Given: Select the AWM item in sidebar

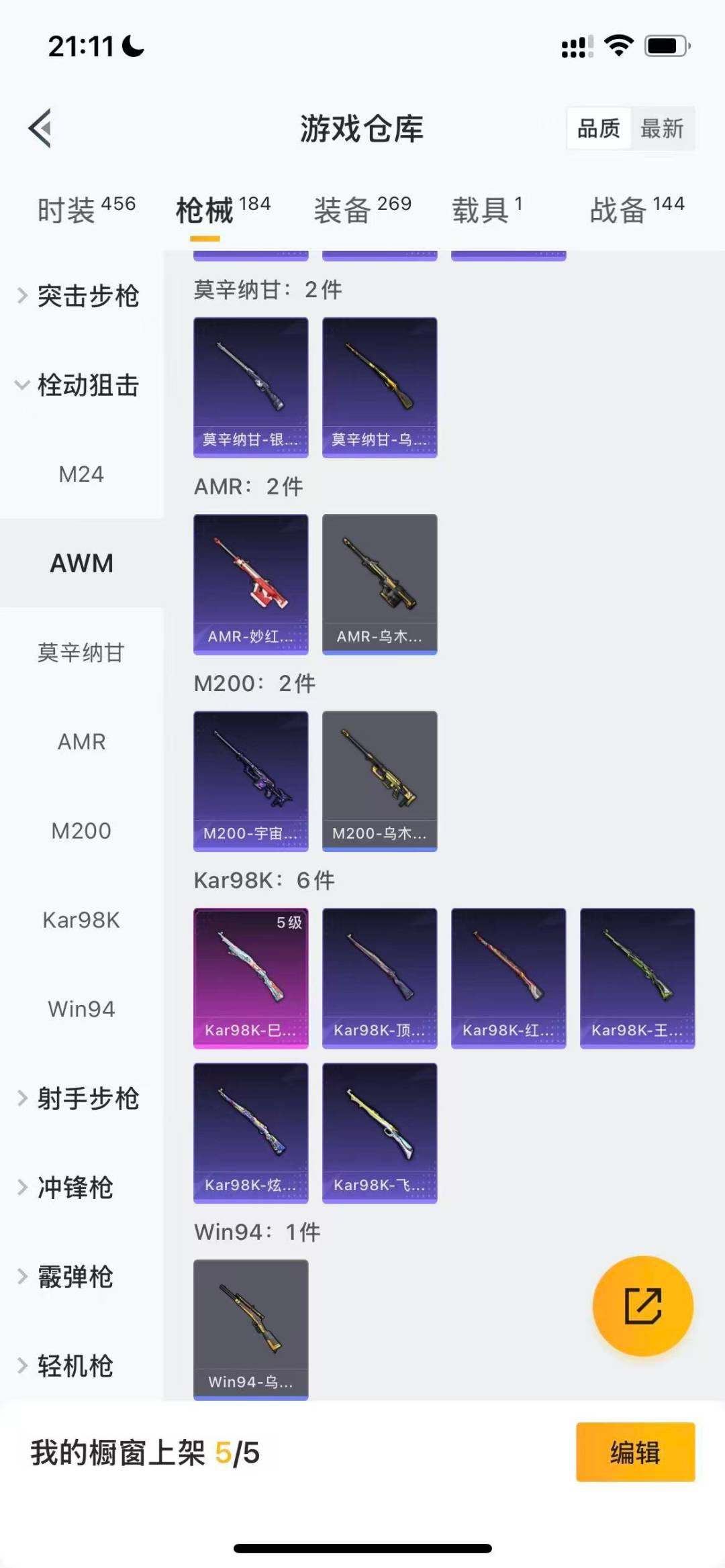Looking at the screenshot, I should [x=81, y=564].
